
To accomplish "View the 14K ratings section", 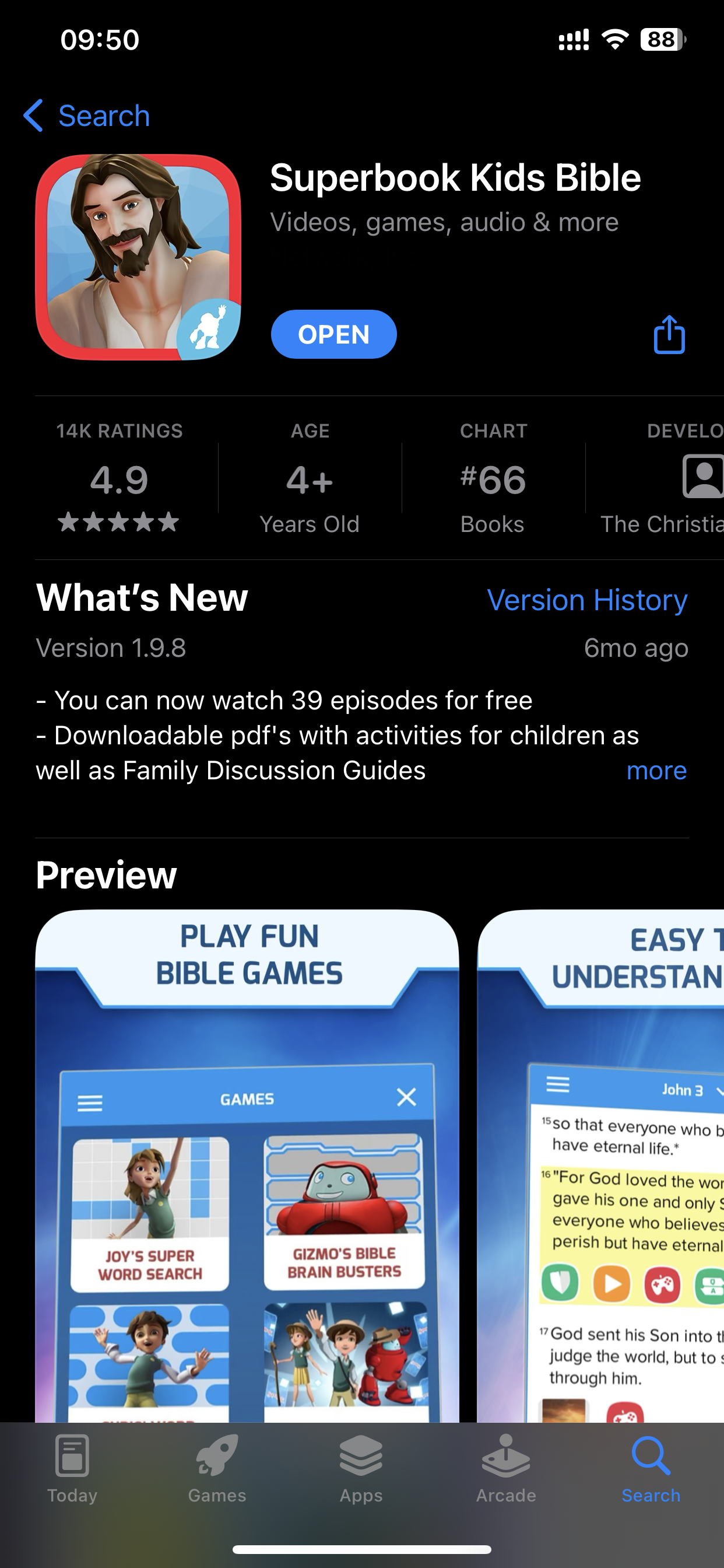I will [120, 479].
